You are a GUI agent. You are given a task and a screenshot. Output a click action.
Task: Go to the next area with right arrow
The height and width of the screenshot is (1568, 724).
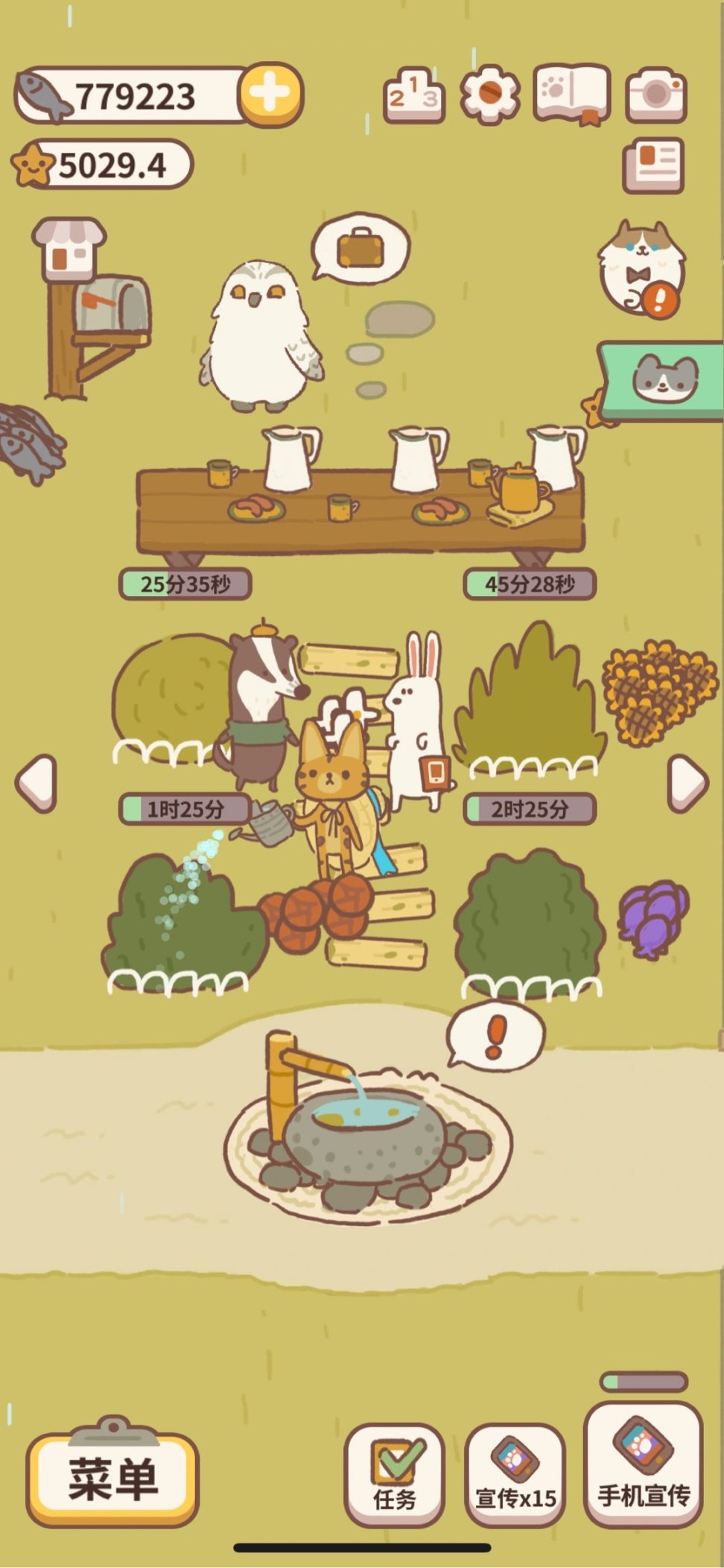[687, 783]
